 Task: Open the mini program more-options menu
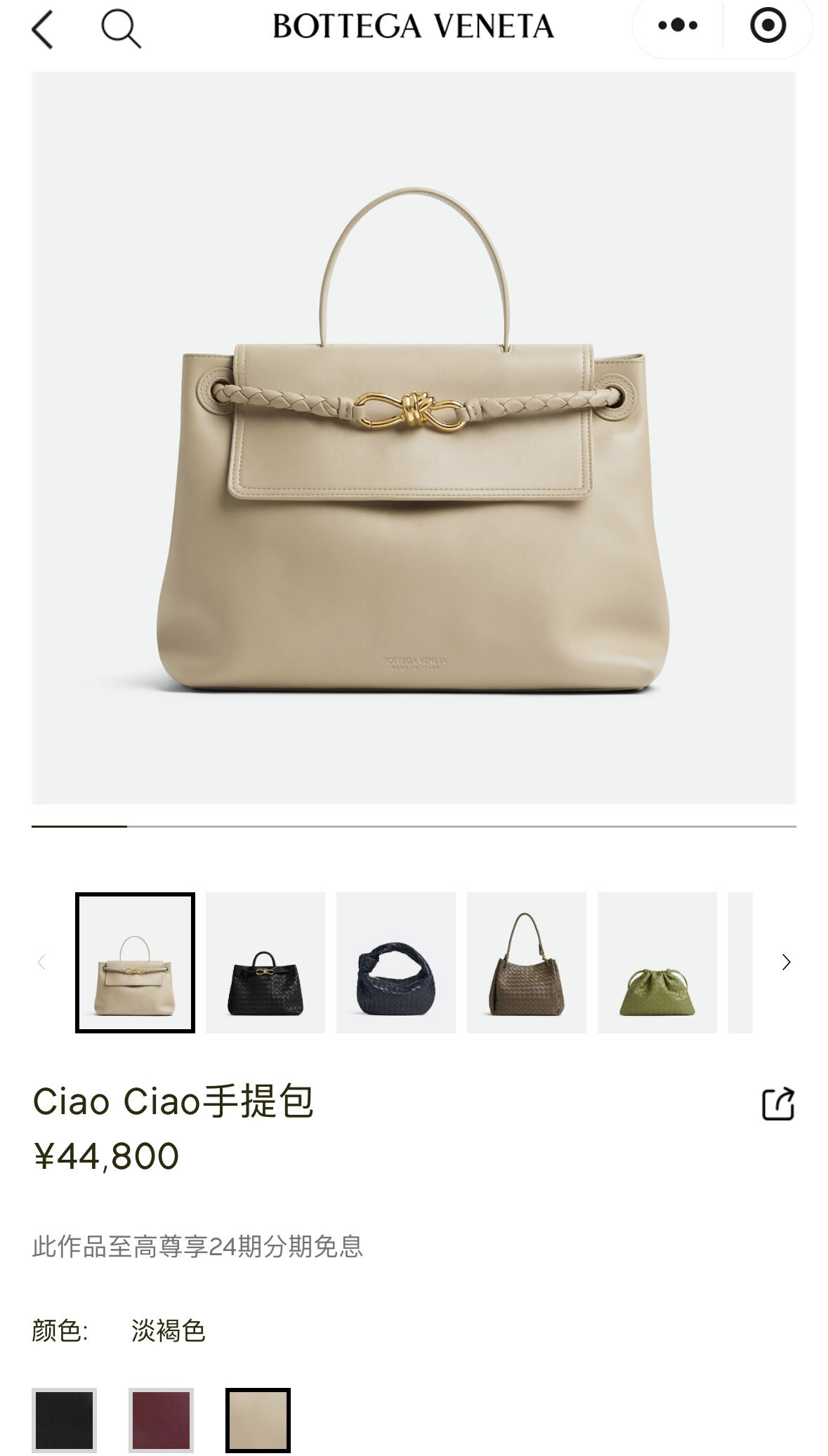click(x=678, y=26)
